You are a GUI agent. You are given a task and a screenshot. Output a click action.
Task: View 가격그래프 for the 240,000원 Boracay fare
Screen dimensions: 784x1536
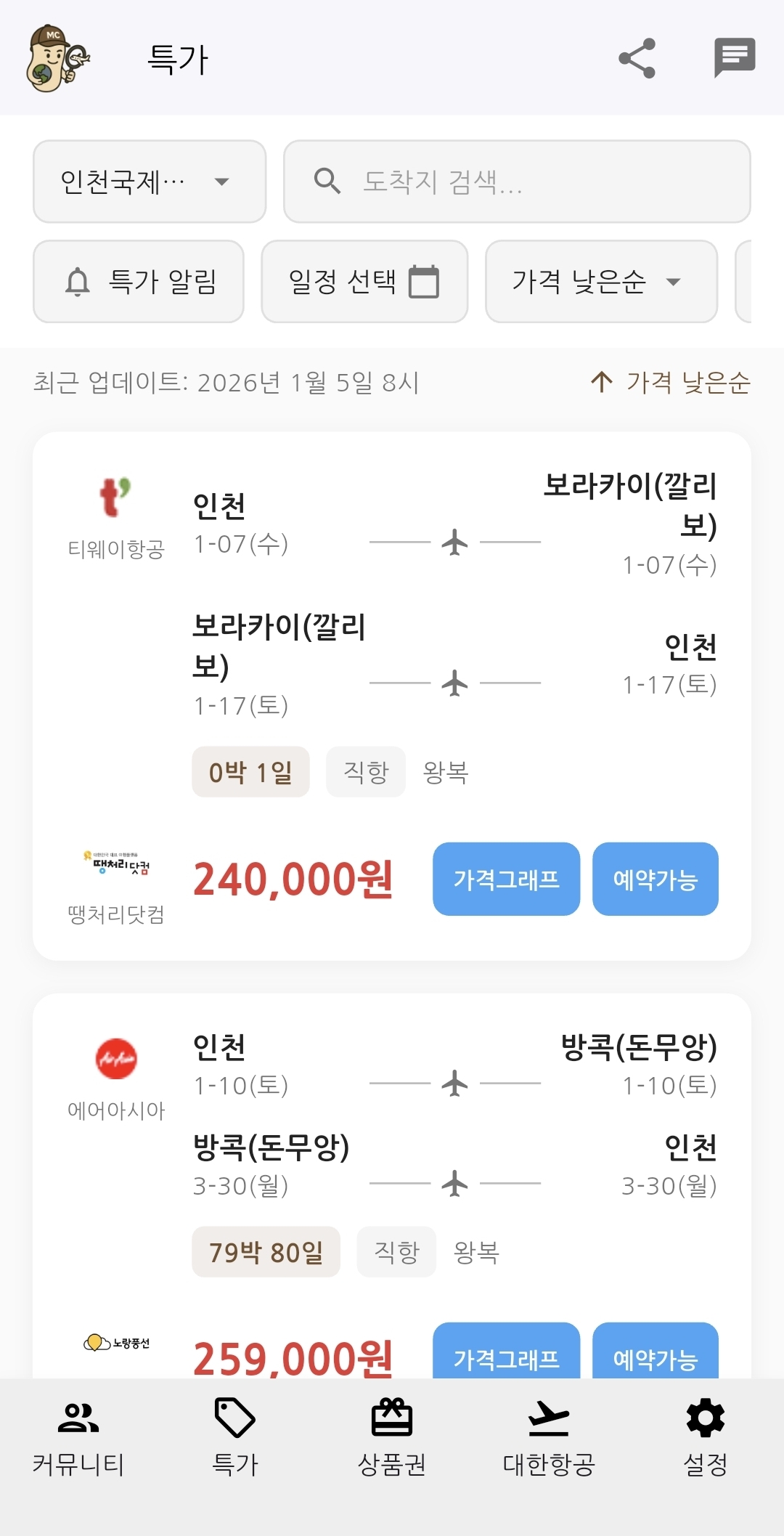pos(506,879)
